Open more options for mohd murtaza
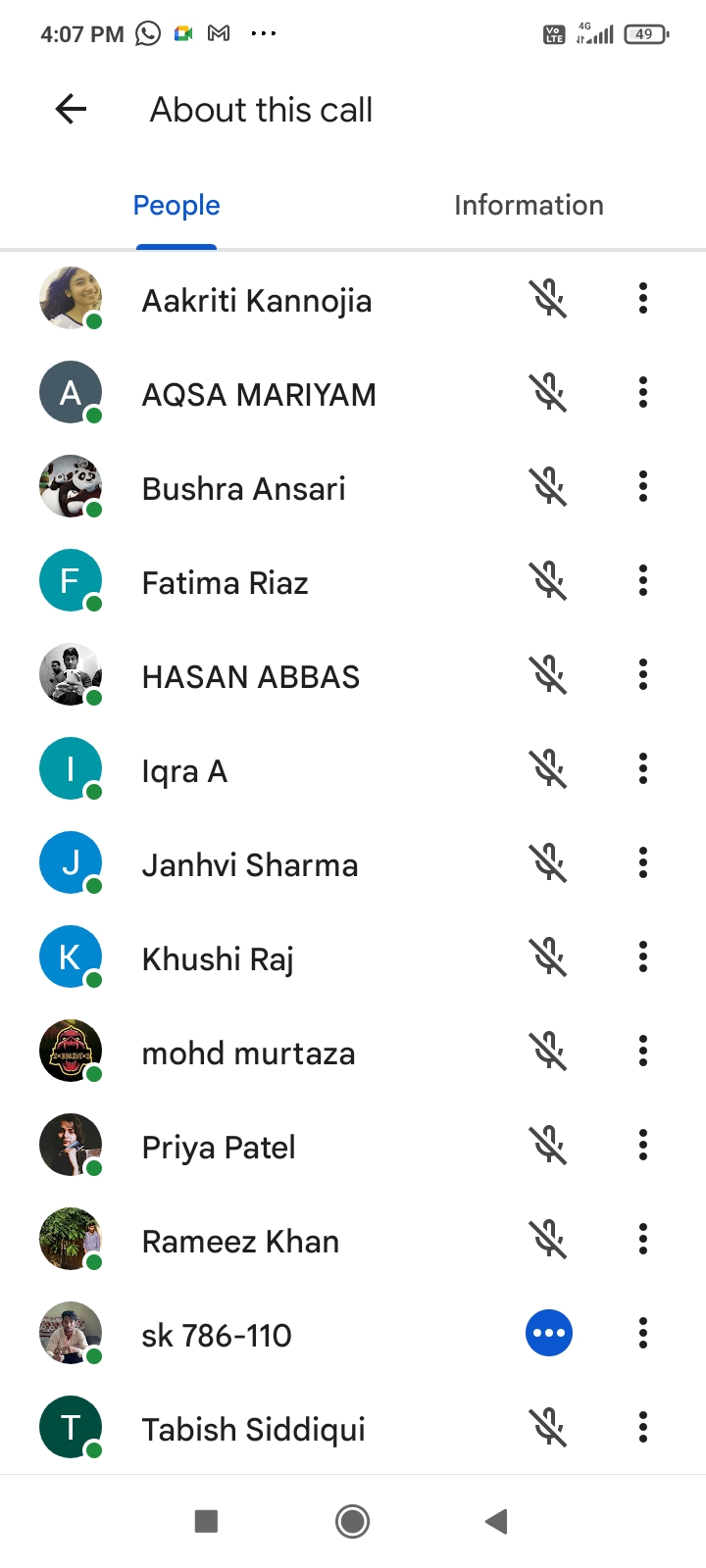This screenshot has height=1568, width=706. point(643,1052)
